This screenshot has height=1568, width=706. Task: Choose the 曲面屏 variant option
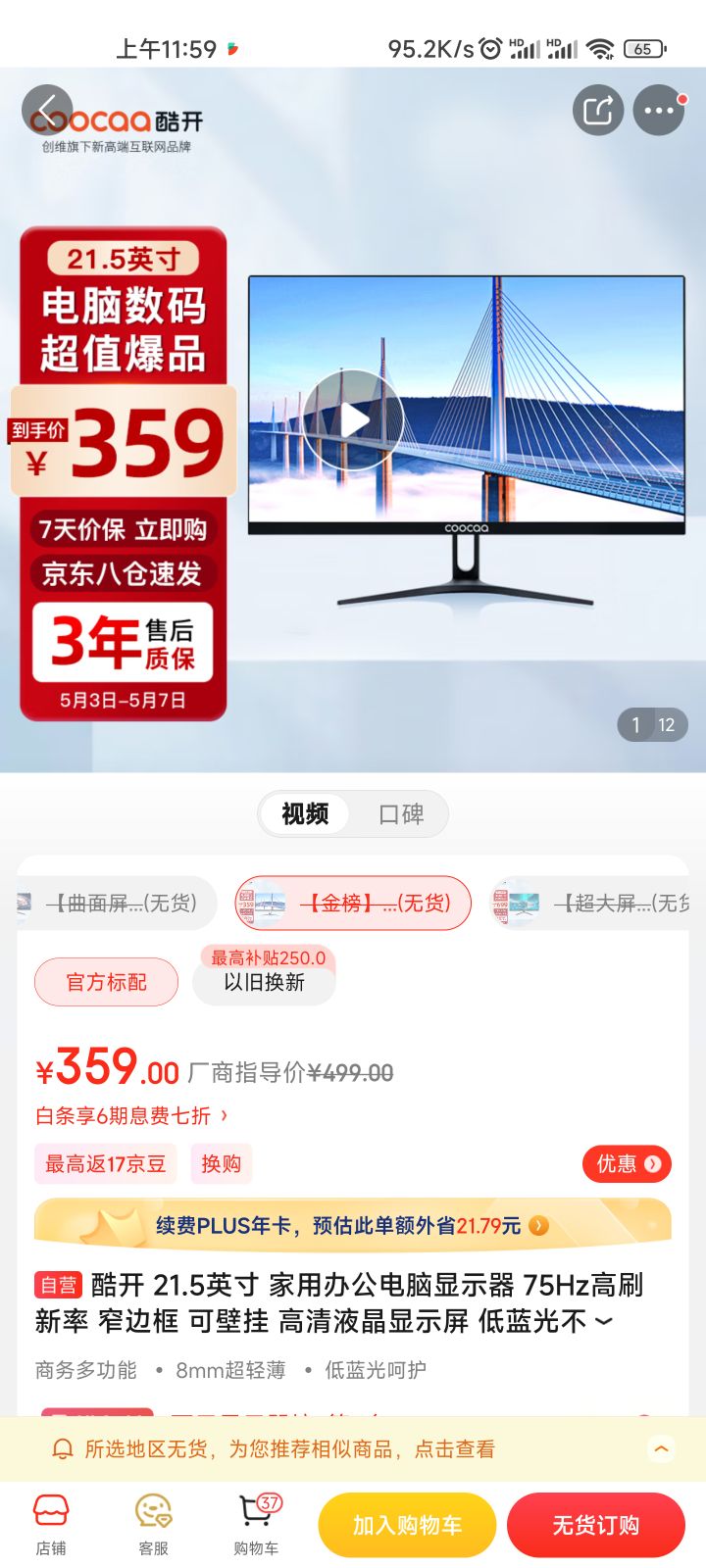click(118, 903)
